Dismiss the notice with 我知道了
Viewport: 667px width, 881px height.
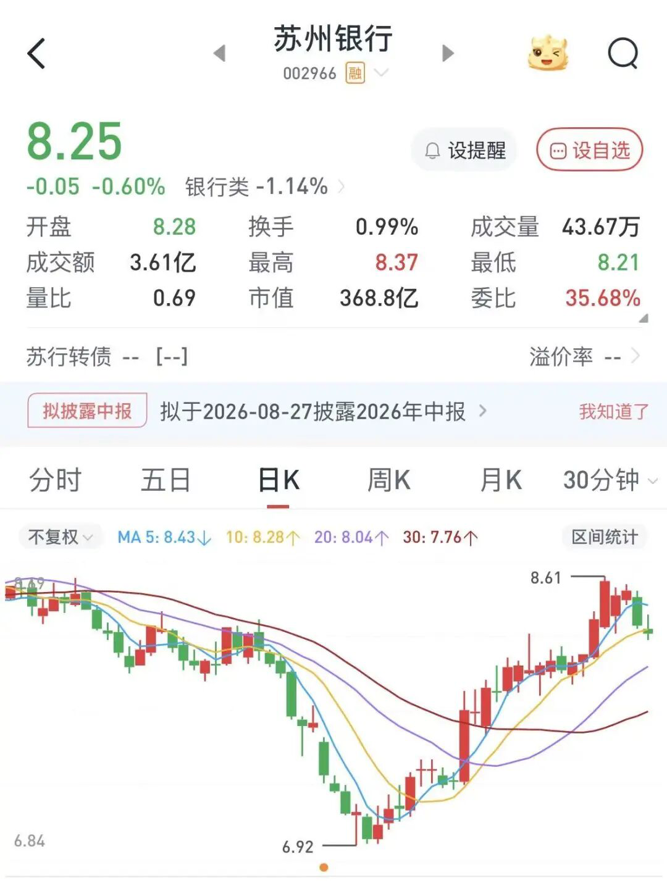pos(614,412)
